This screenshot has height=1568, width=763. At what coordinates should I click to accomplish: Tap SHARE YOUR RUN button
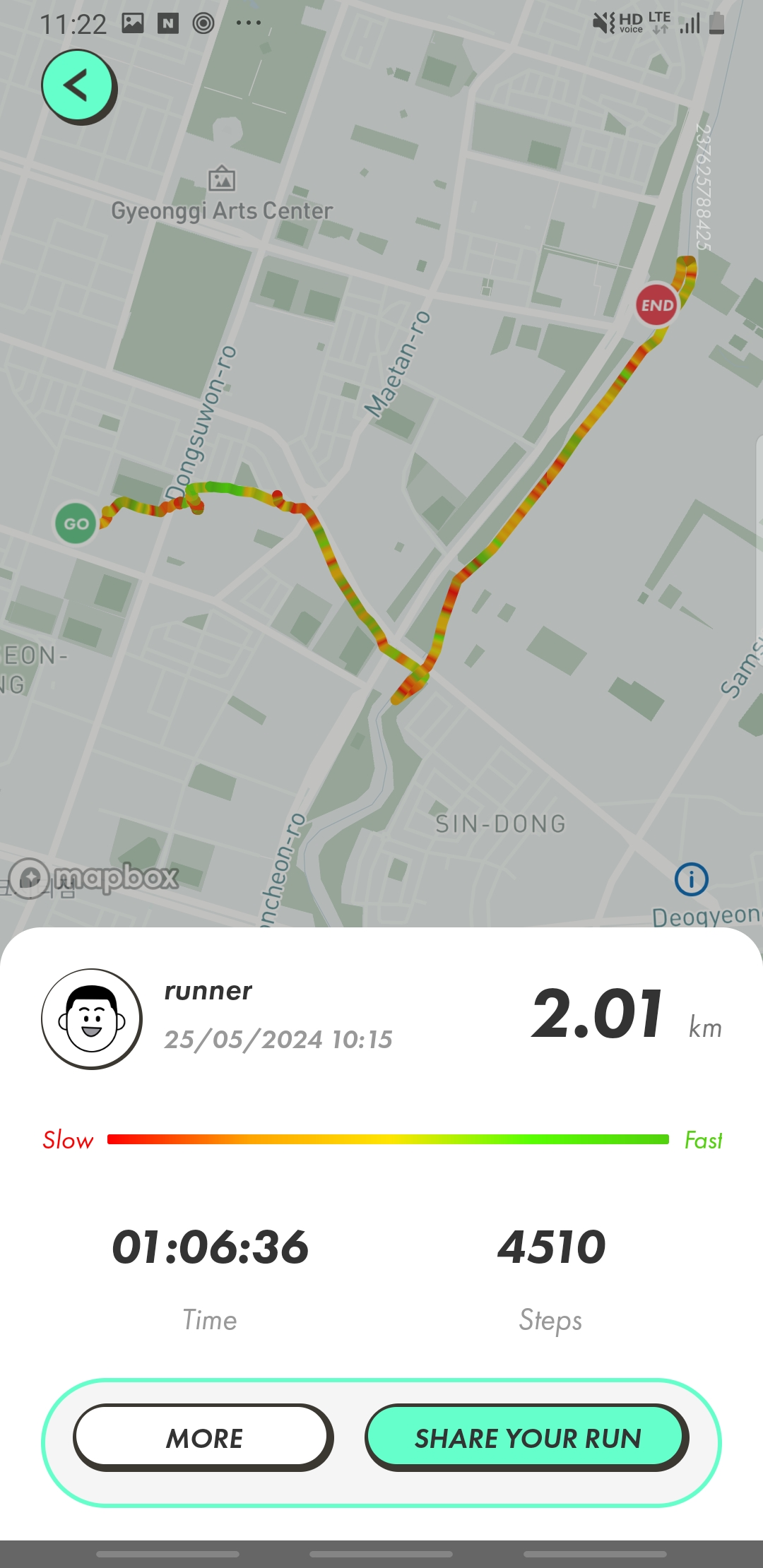pyautogui.click(x=527, y=1437)
